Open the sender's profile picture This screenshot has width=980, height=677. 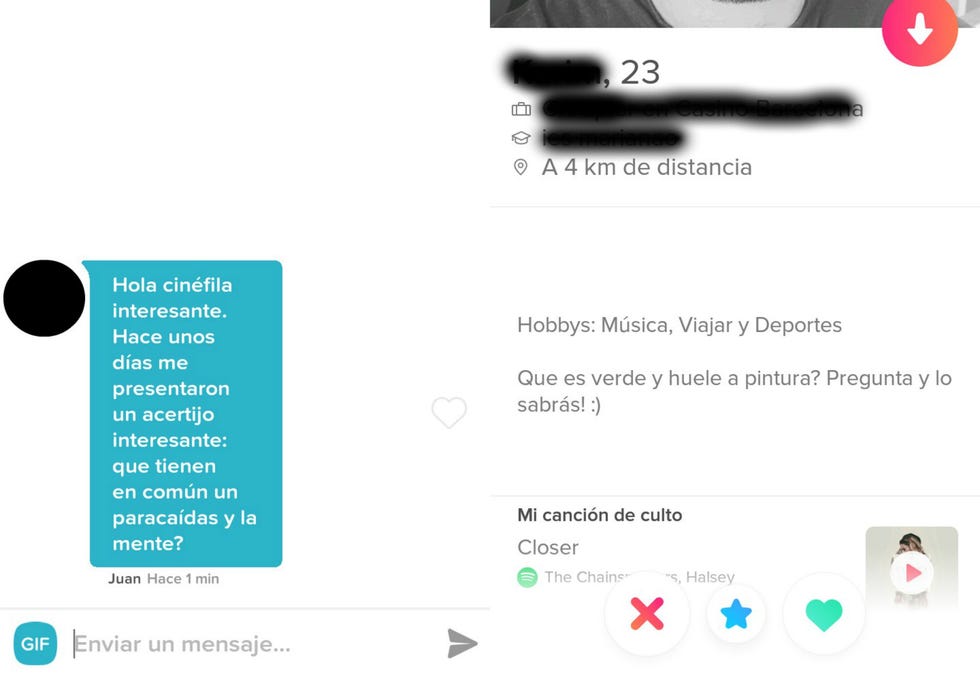(x=44, y=298)
